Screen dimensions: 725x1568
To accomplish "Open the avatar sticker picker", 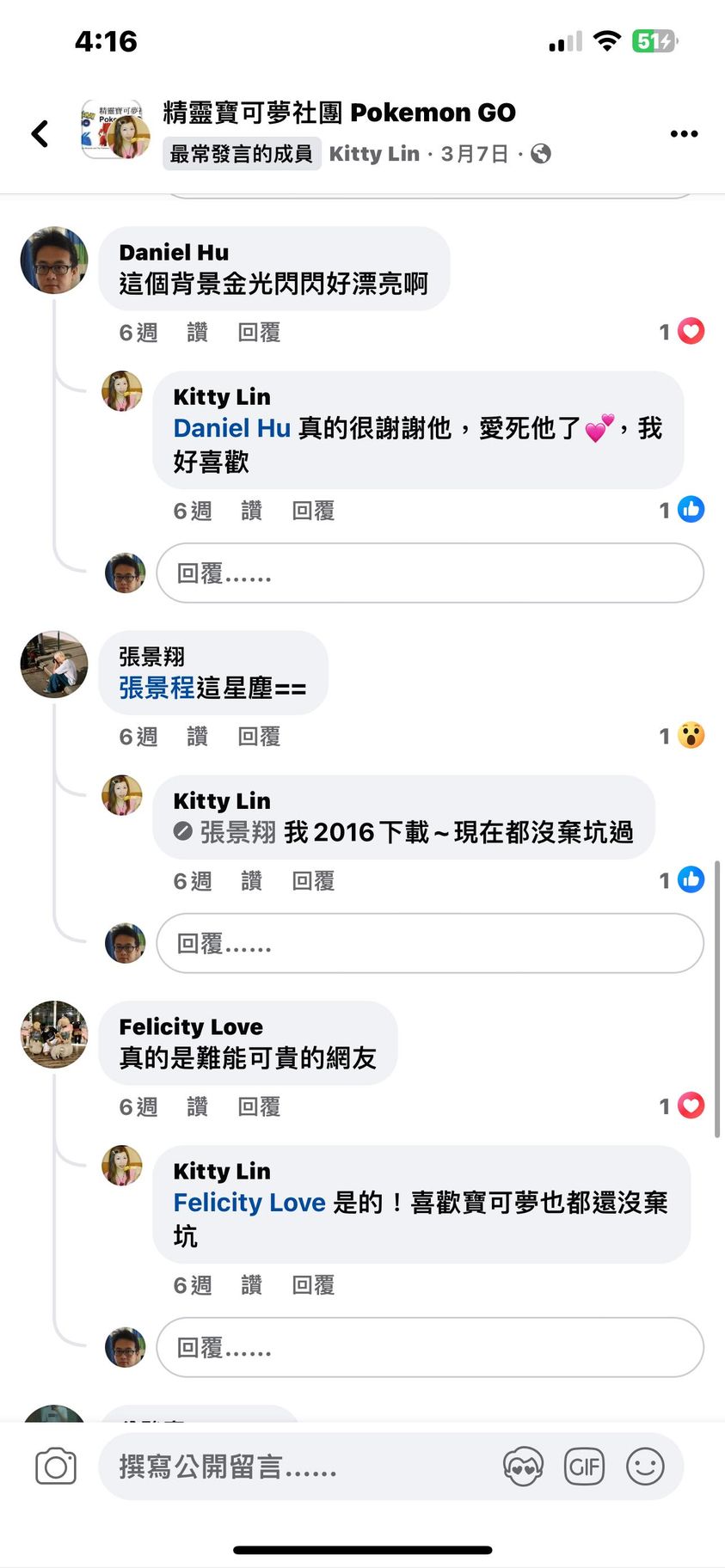I will 523,1467.
